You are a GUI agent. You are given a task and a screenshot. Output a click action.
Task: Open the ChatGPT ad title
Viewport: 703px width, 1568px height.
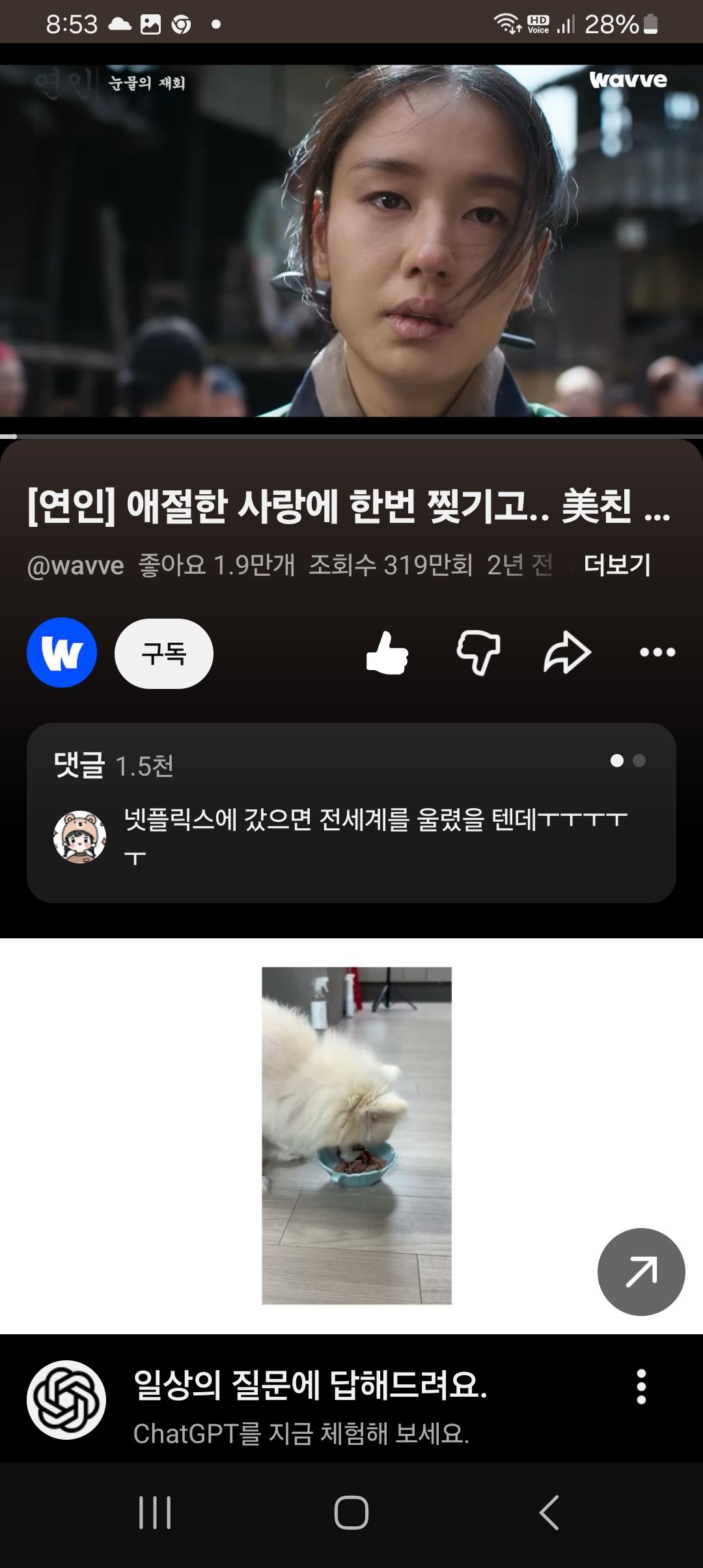pyautogui.click(x=310, y=1384)
